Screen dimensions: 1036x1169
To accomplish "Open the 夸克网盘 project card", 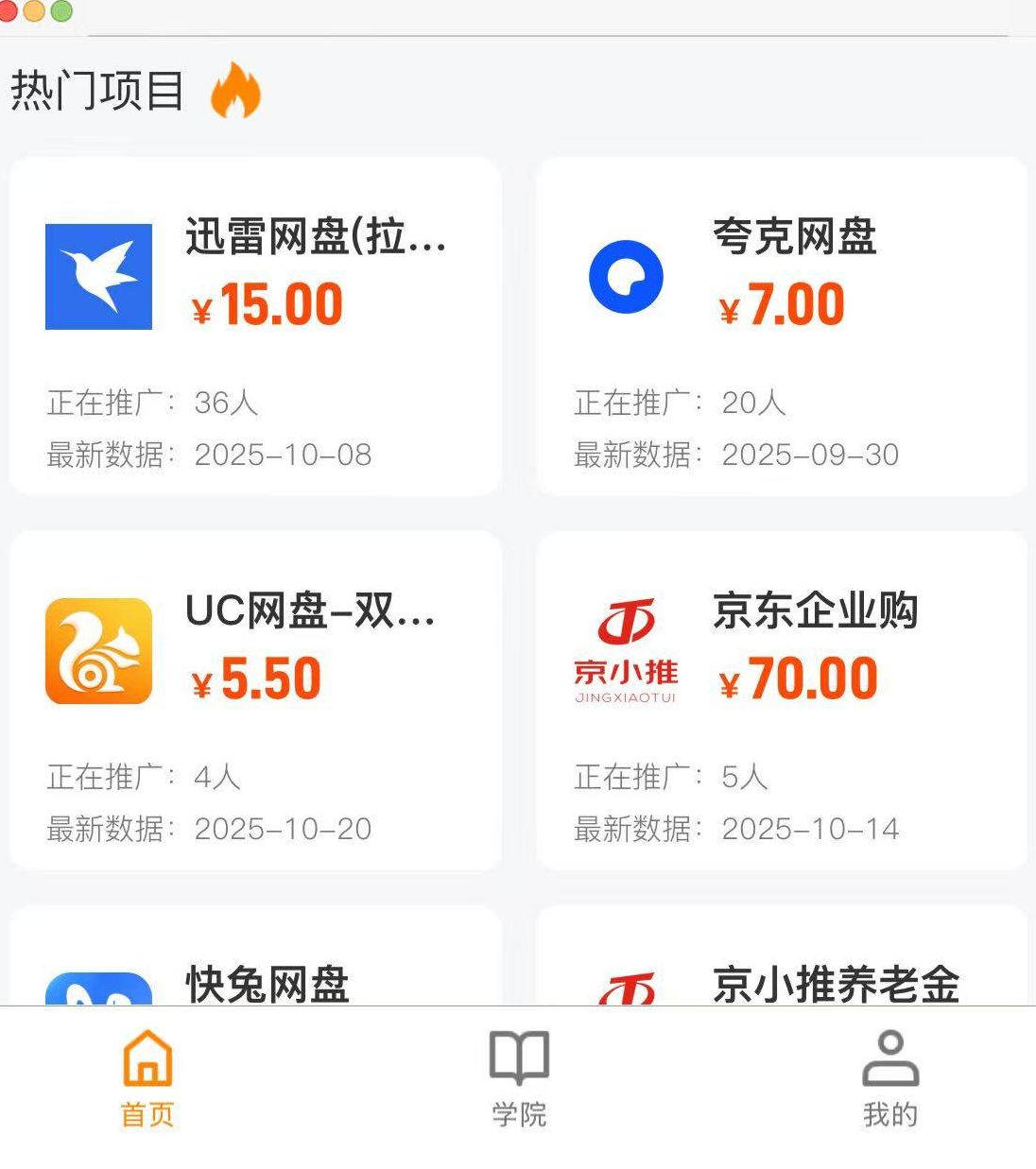I will [x=782, y=326].
